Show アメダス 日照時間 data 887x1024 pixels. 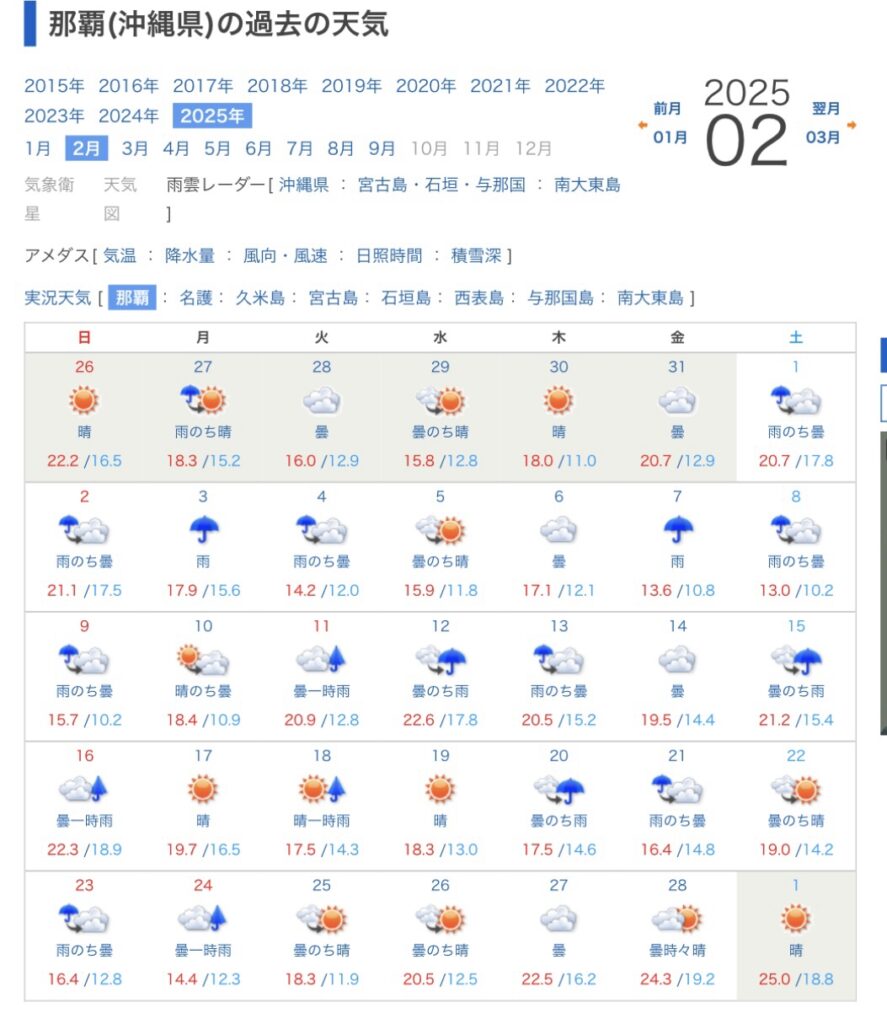(389, 256)
